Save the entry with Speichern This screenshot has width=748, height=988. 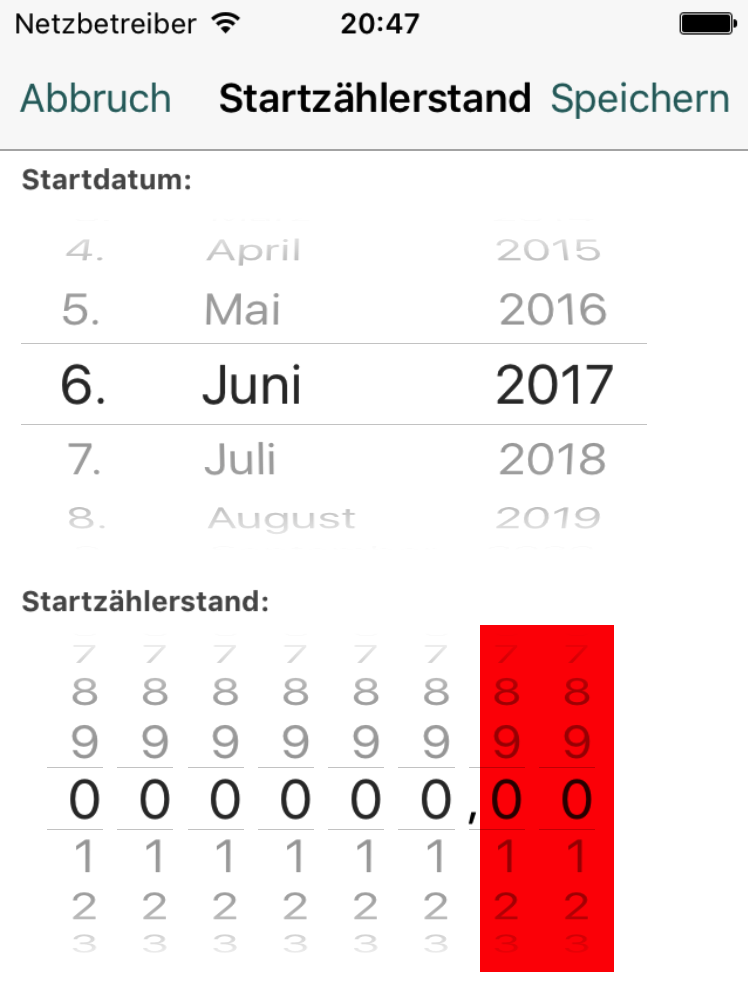[640, 99]
